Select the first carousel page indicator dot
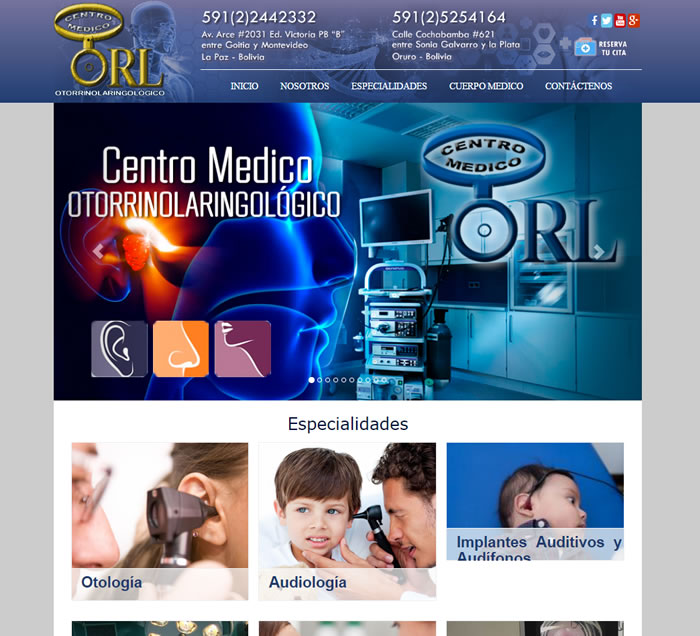The image size is (700, 636). [312, 380]
